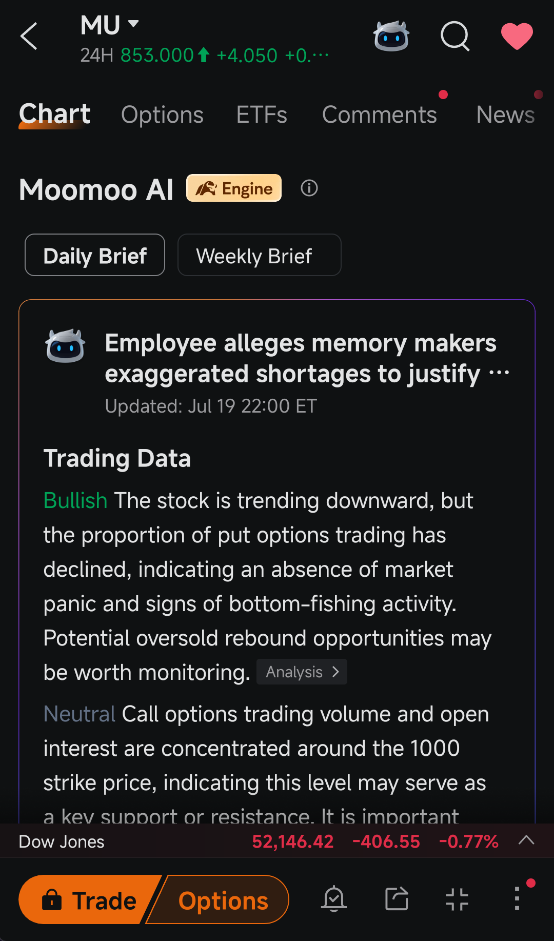Open stock search magnifier
The width and height of the screenshot is (554, 941).
tap(455, 36)
